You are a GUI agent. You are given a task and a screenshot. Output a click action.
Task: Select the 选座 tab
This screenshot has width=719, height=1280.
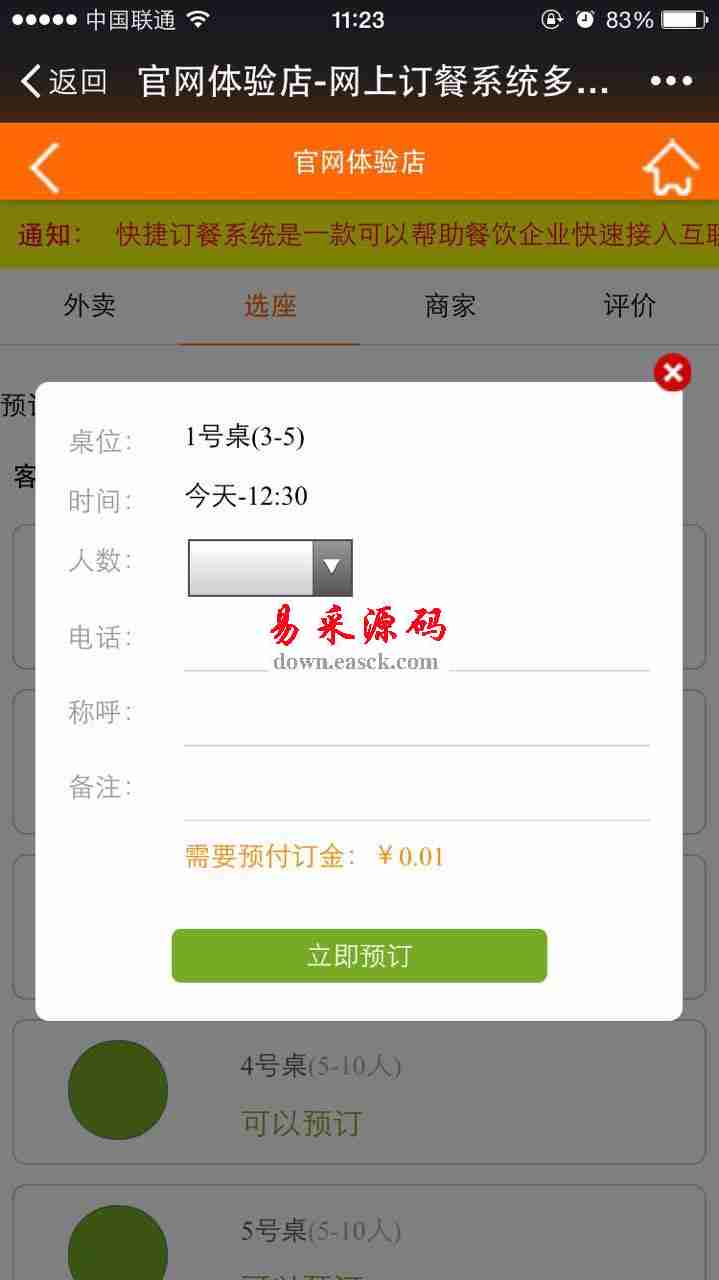pyautogui.click(x=270, y=306)
